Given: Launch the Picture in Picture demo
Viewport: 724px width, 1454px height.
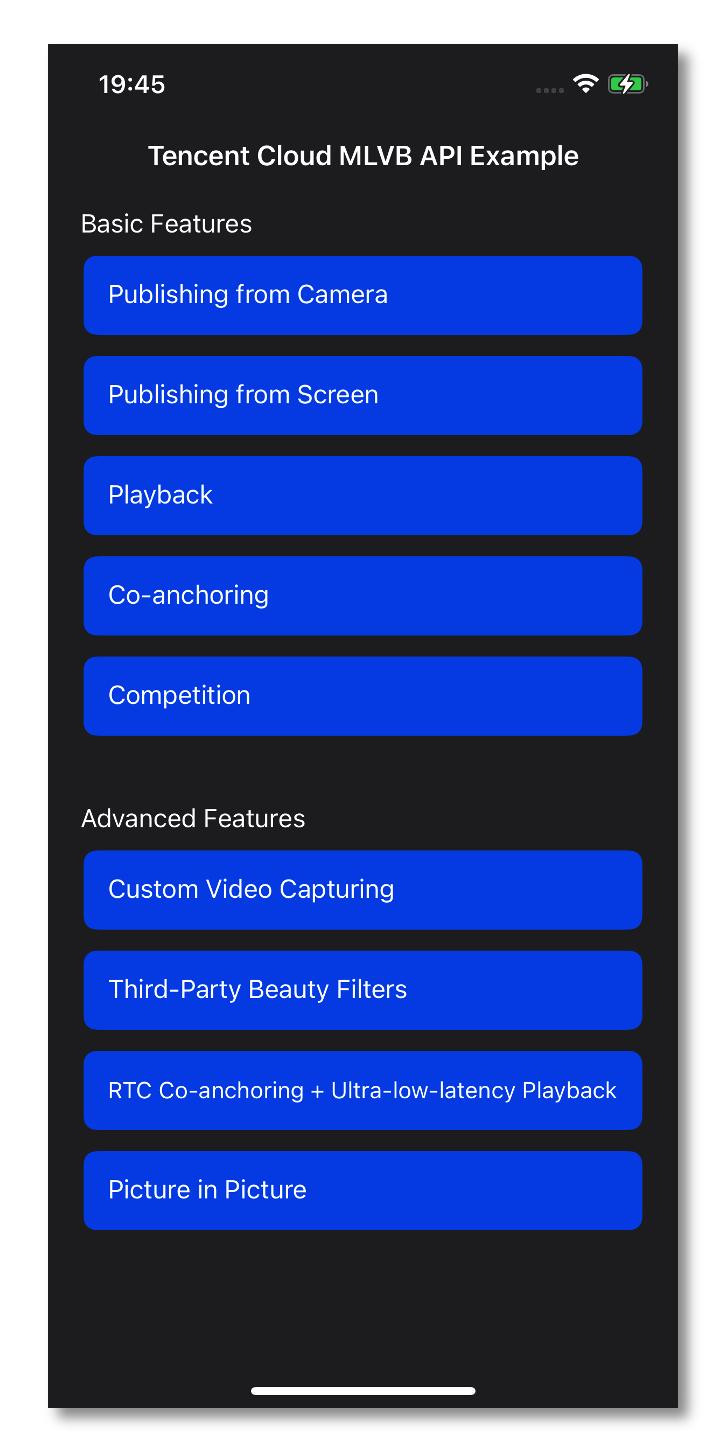Looking at the screenshot, I should click(x=362, y=1190).
